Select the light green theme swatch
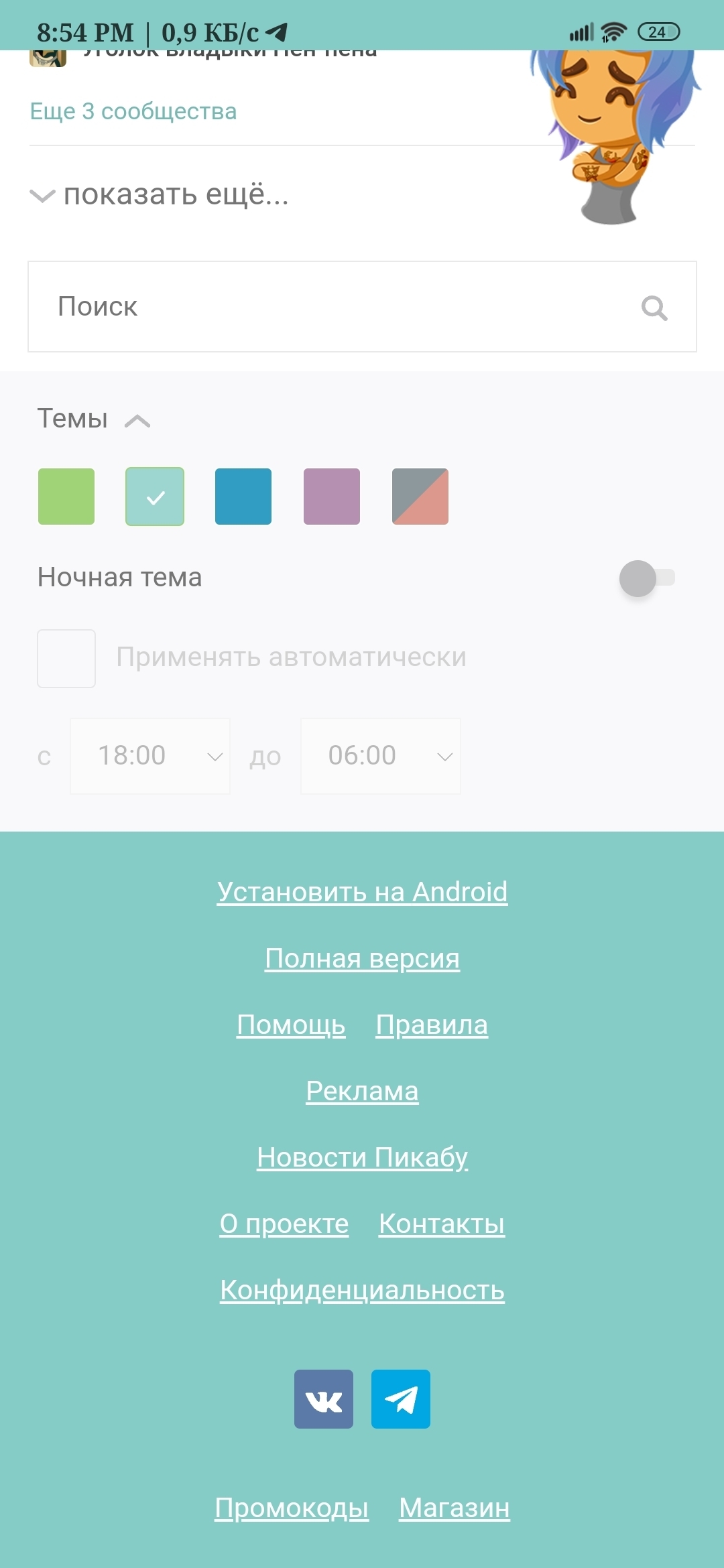Image resolution: width=724 pixels, height=1568 pixels. 66,497
